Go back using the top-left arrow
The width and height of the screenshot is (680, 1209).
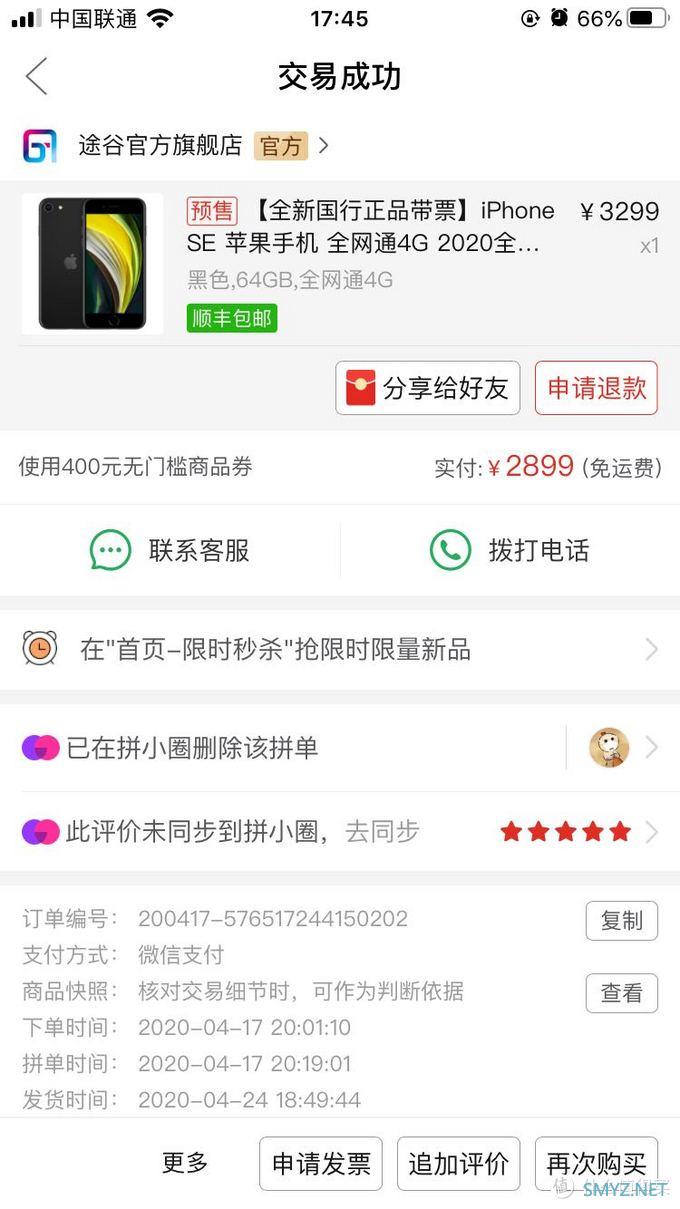click(37, 77)
